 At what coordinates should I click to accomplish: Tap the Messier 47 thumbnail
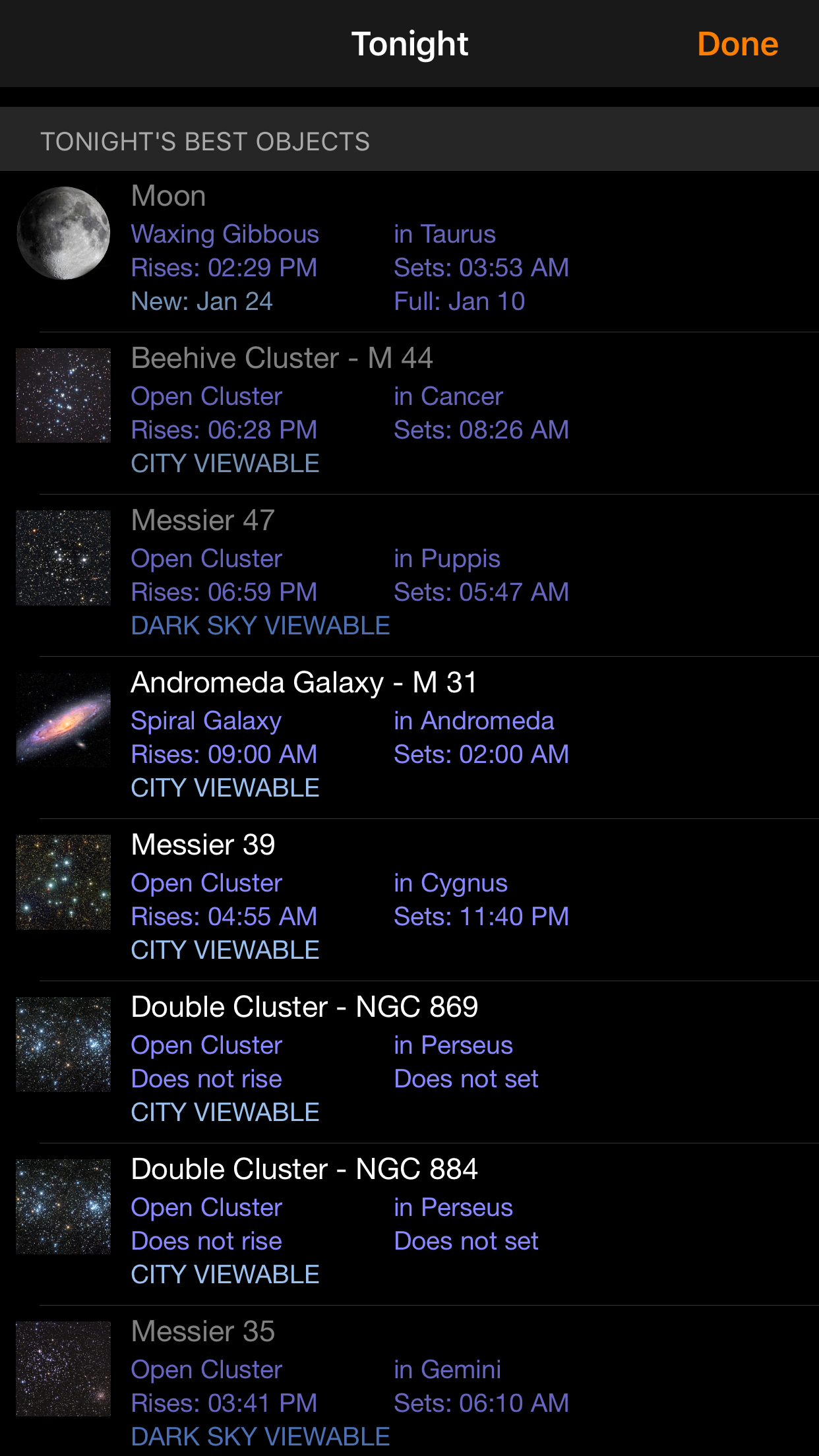(x=63, y=557)
